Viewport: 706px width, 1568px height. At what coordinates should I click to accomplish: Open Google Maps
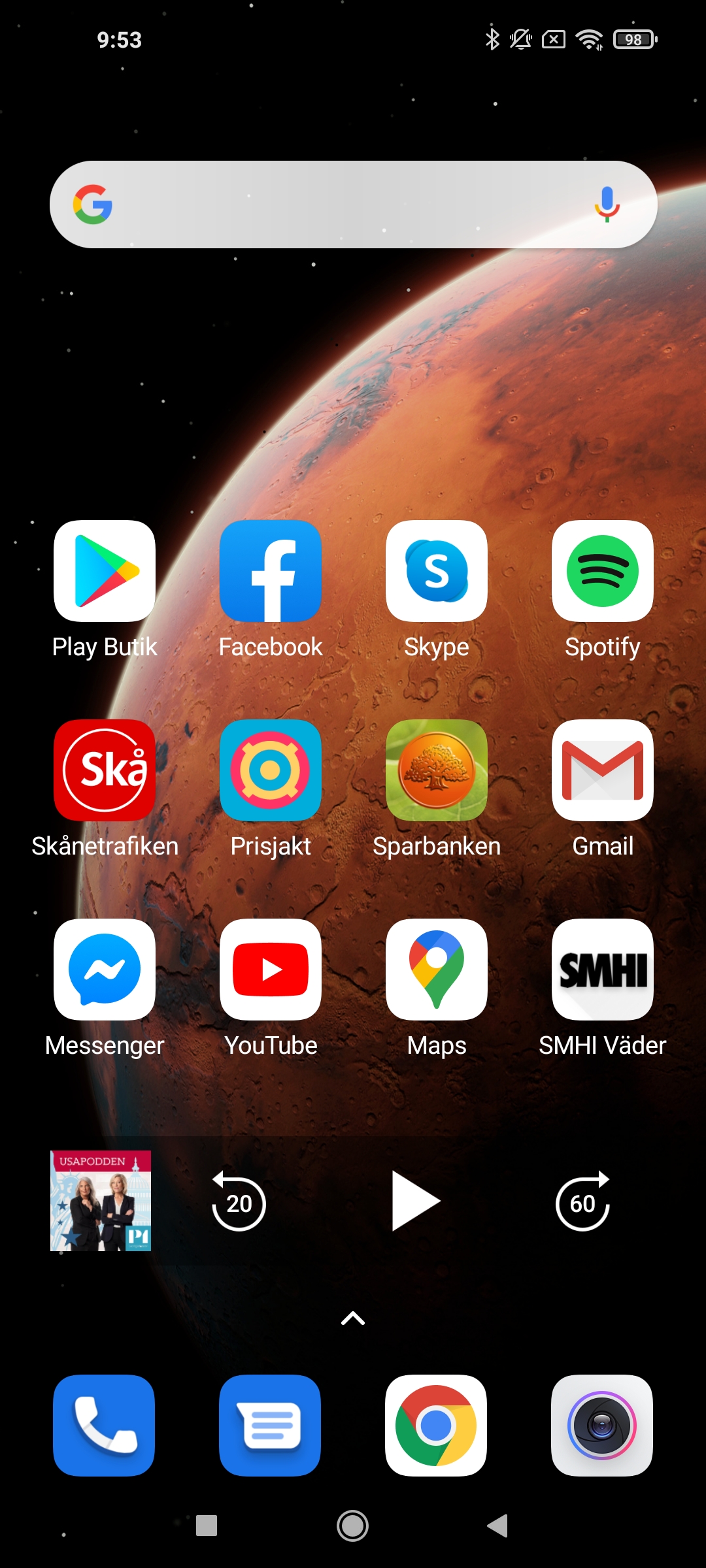tap(437, 970)
